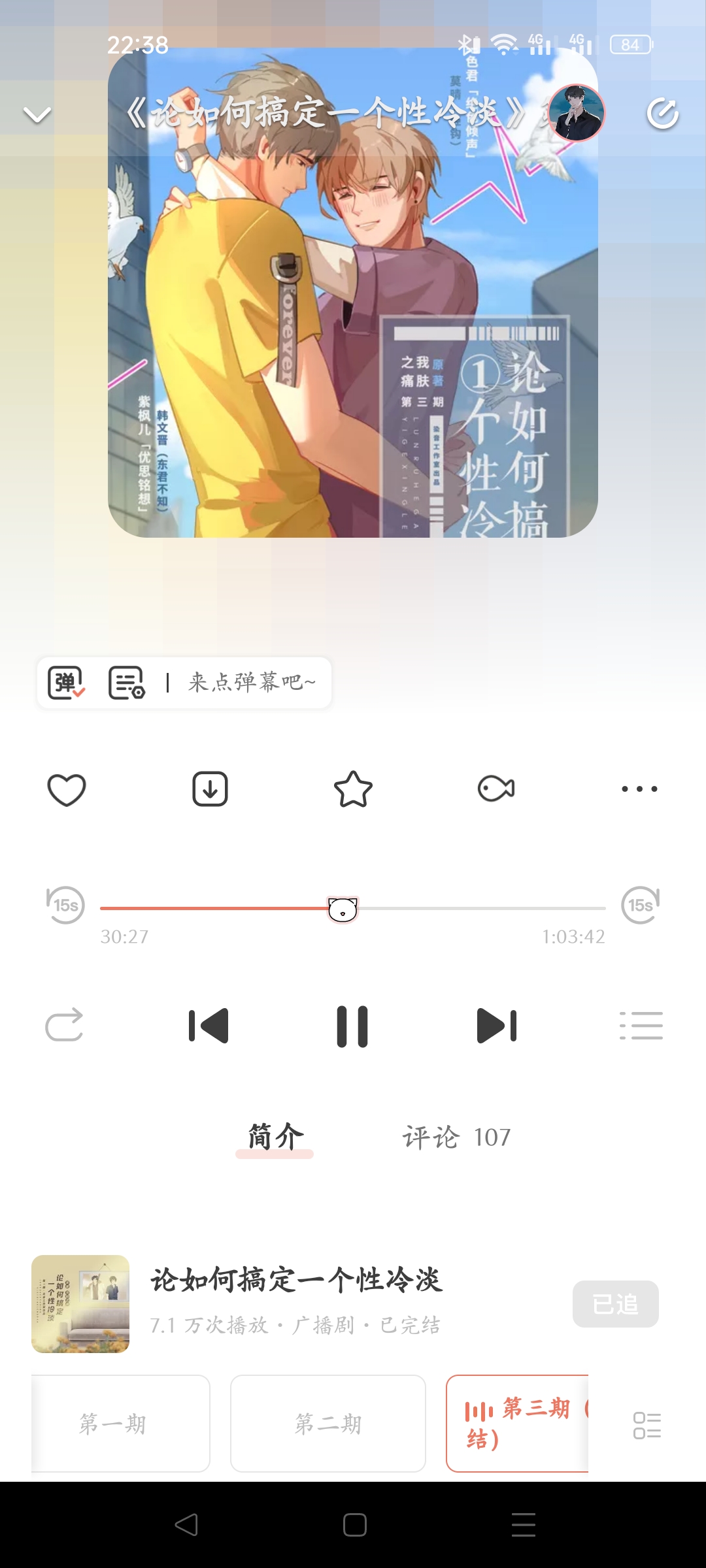Viewport: 706px width, 1568px height.
Task: Skip to the next track
Action: pos(497,1026)
